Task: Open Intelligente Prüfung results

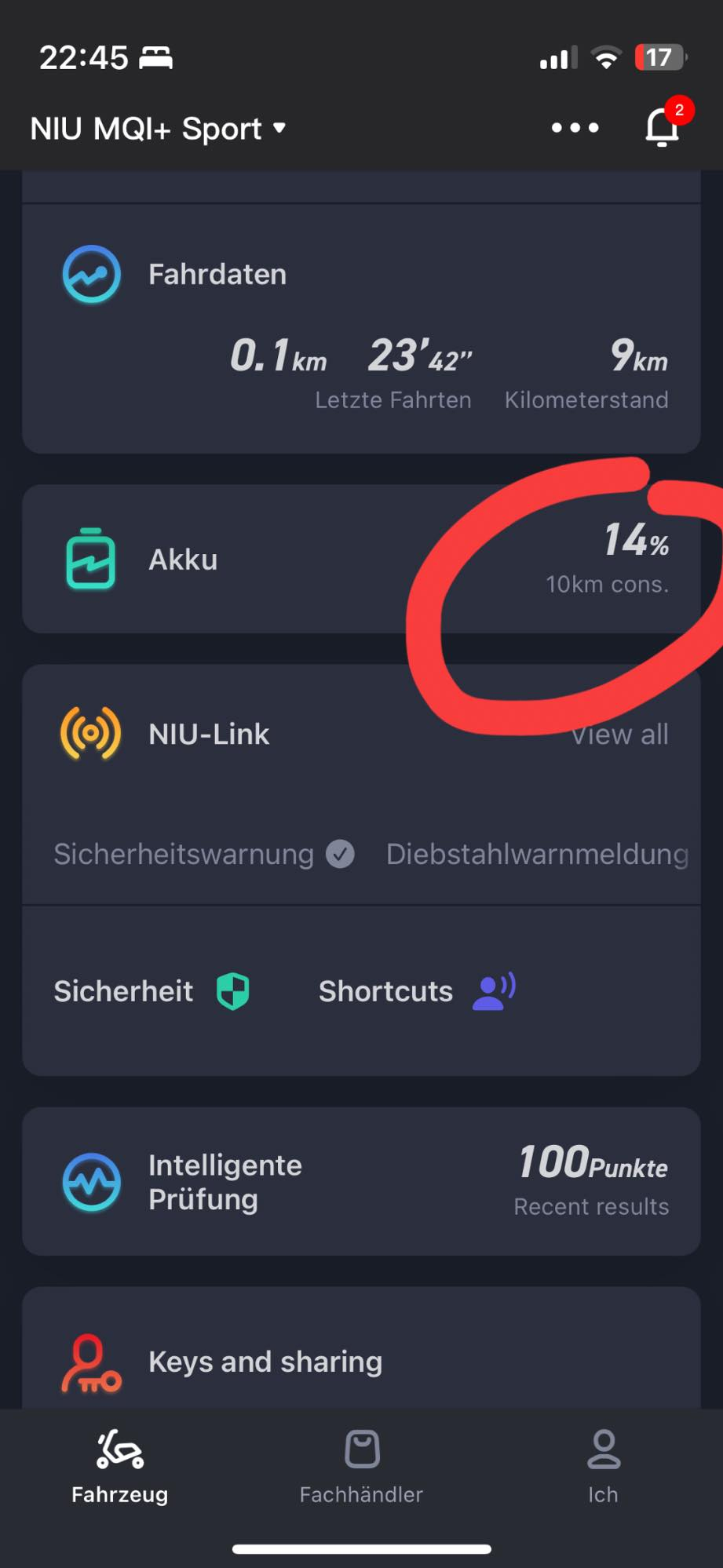Action: click(361, 1182)
